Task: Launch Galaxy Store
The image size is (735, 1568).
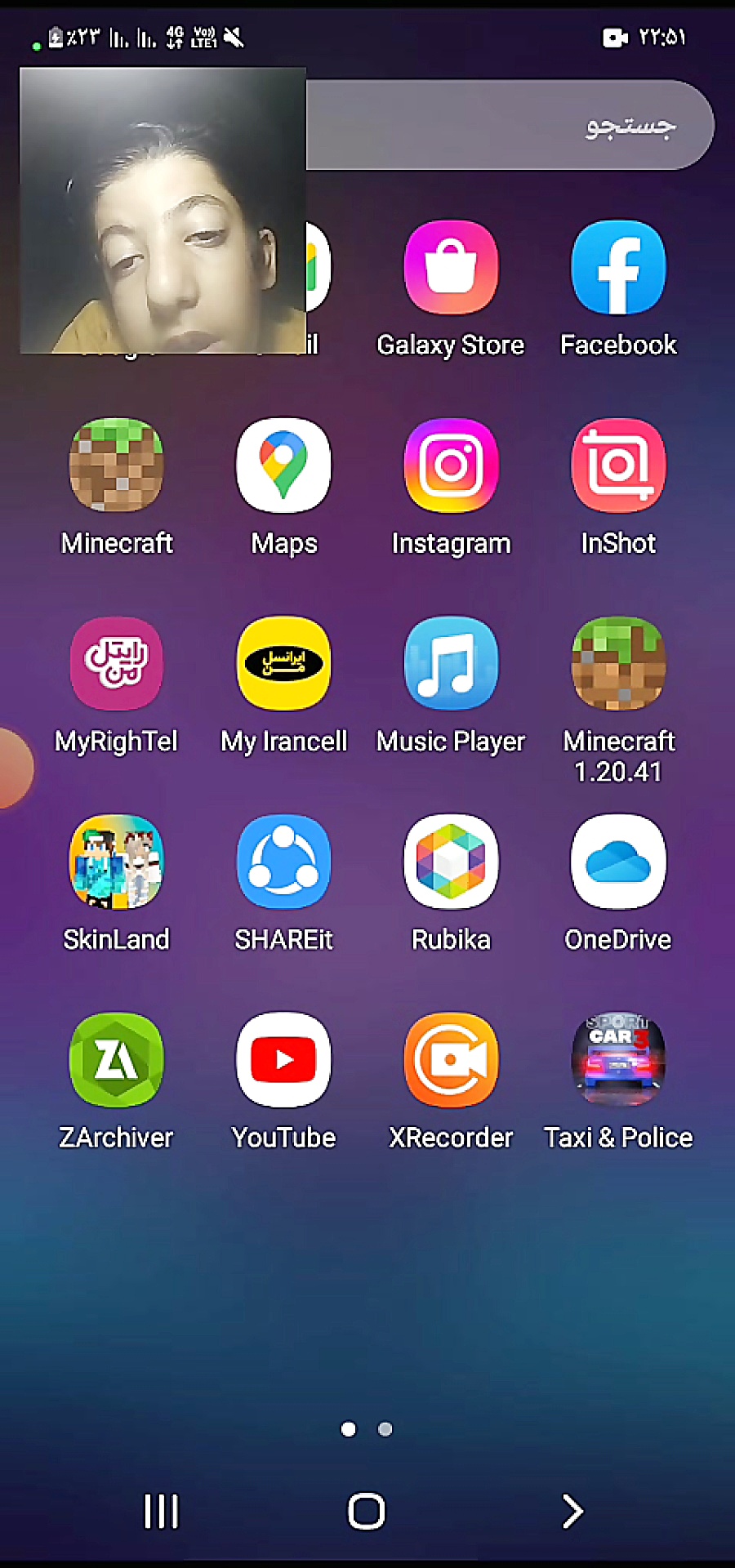Action: pos(451,268)
